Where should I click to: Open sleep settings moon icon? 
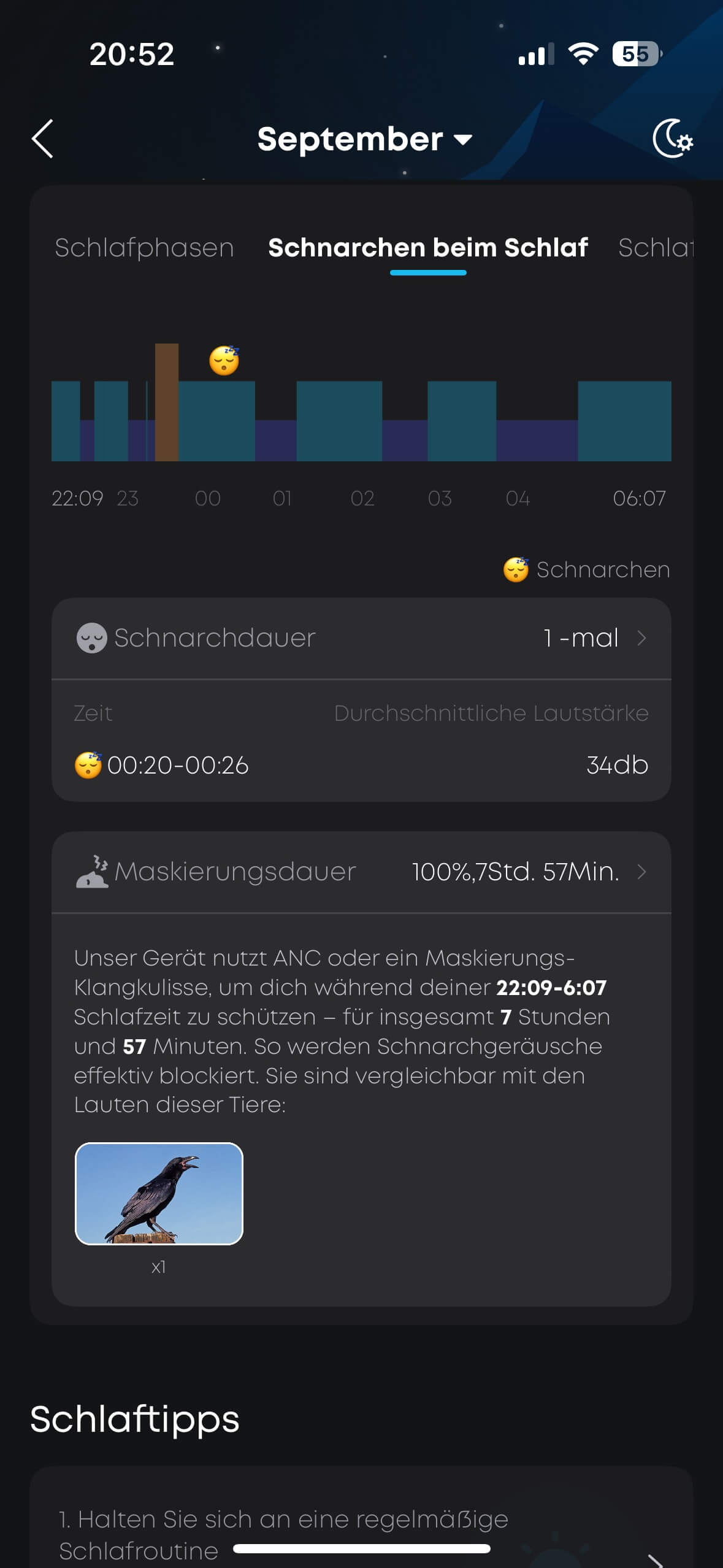coord(672,139)
